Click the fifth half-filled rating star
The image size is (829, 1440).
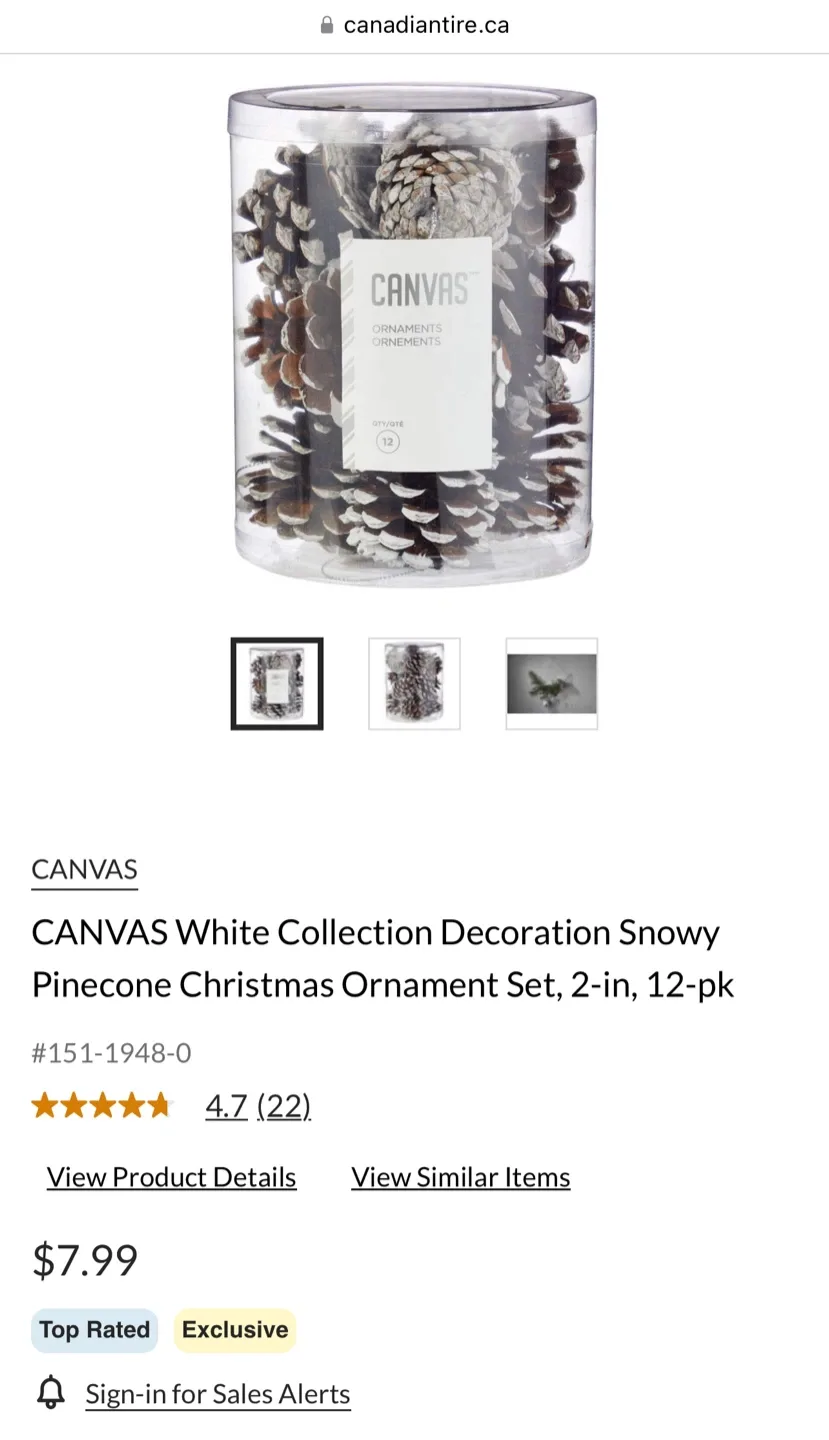[x=160, y=1105]
